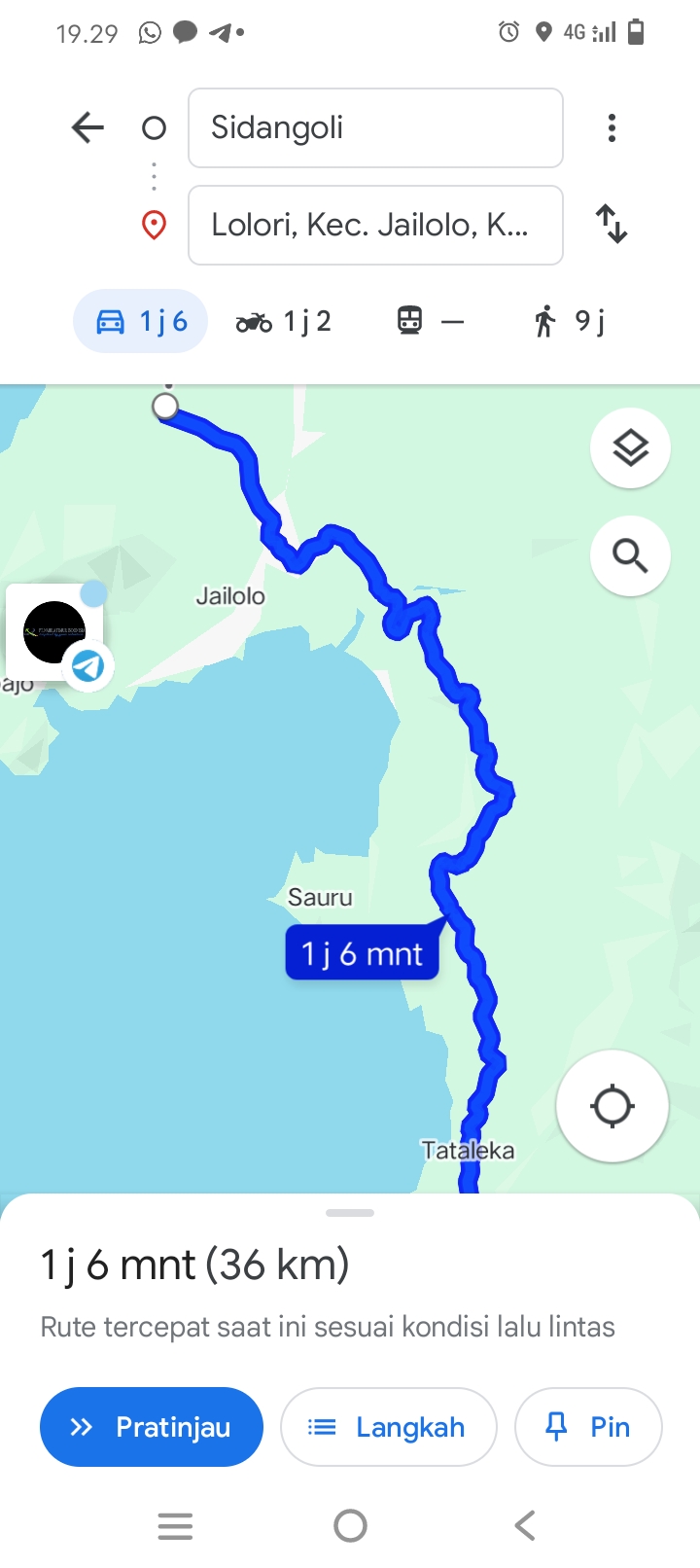This screenshot has width=700, height=1568.
Task: Open the floating Telegram chat head
Action: 56,633
